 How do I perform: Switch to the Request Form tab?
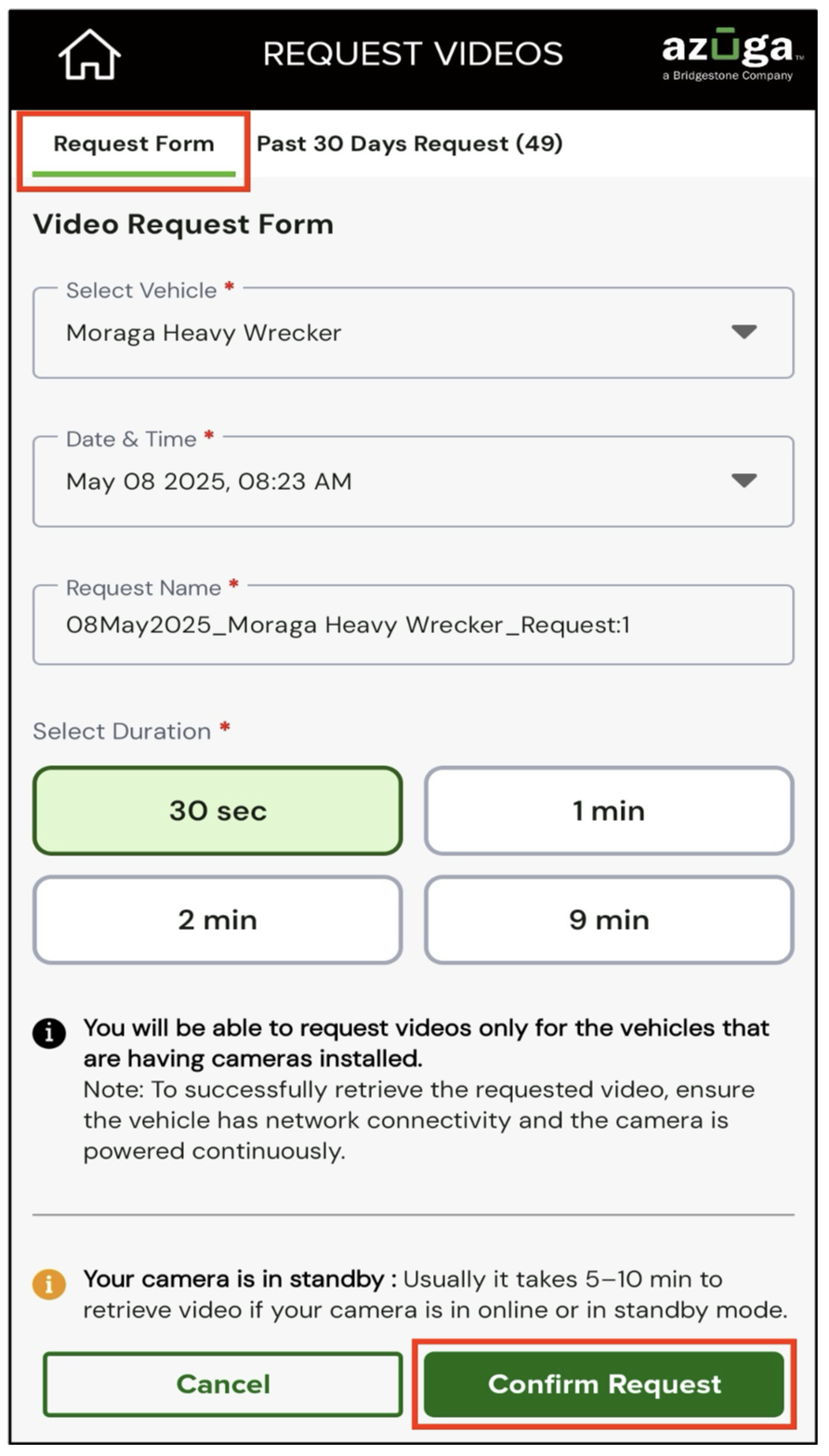[134, 144]
